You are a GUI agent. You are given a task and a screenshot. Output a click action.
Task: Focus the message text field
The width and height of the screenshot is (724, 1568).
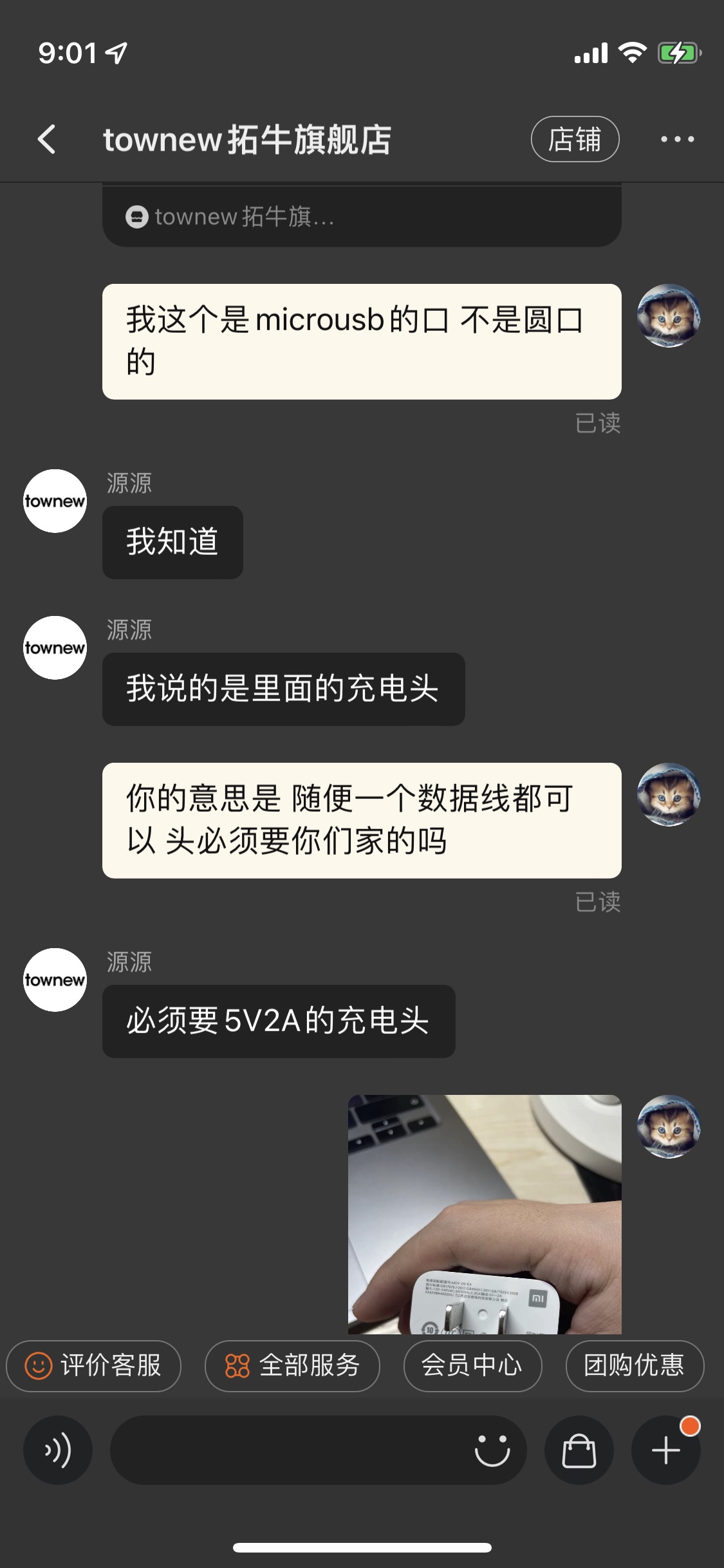click(x=290, y=1450)
